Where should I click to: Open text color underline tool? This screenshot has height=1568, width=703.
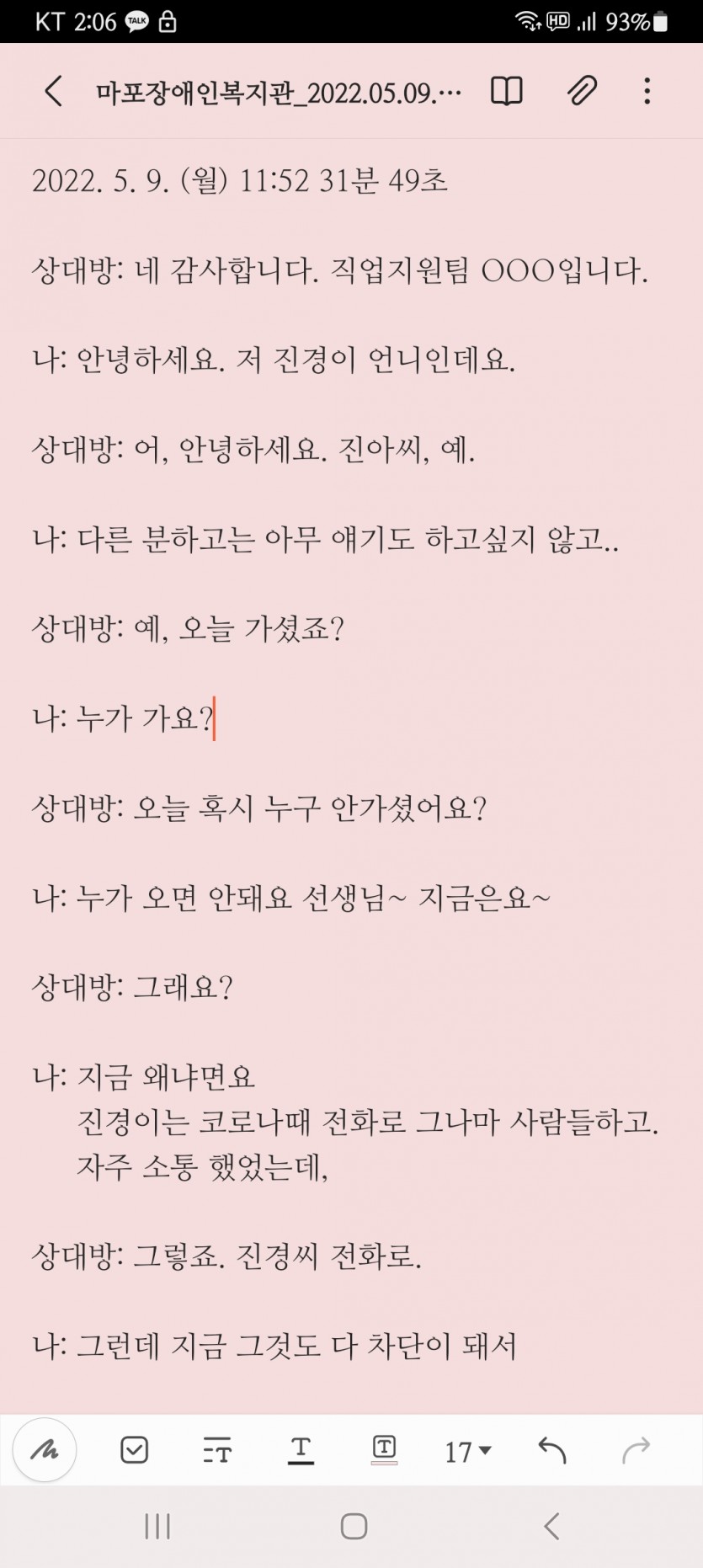pos(301,1449)
